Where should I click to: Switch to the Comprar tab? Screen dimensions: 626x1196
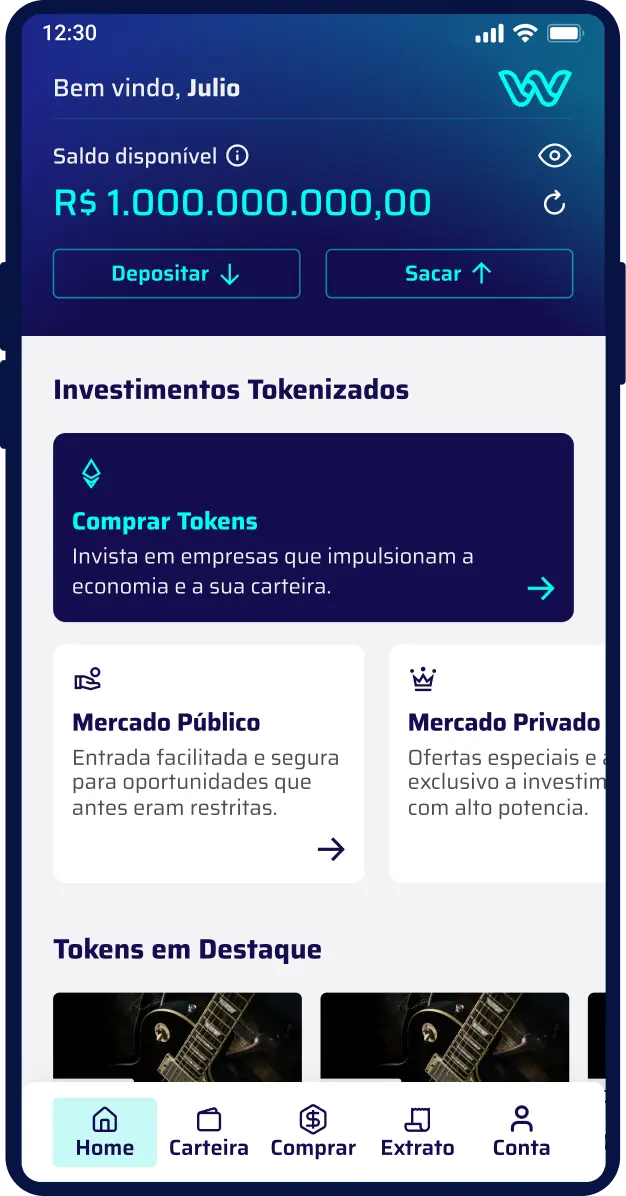313,1132
